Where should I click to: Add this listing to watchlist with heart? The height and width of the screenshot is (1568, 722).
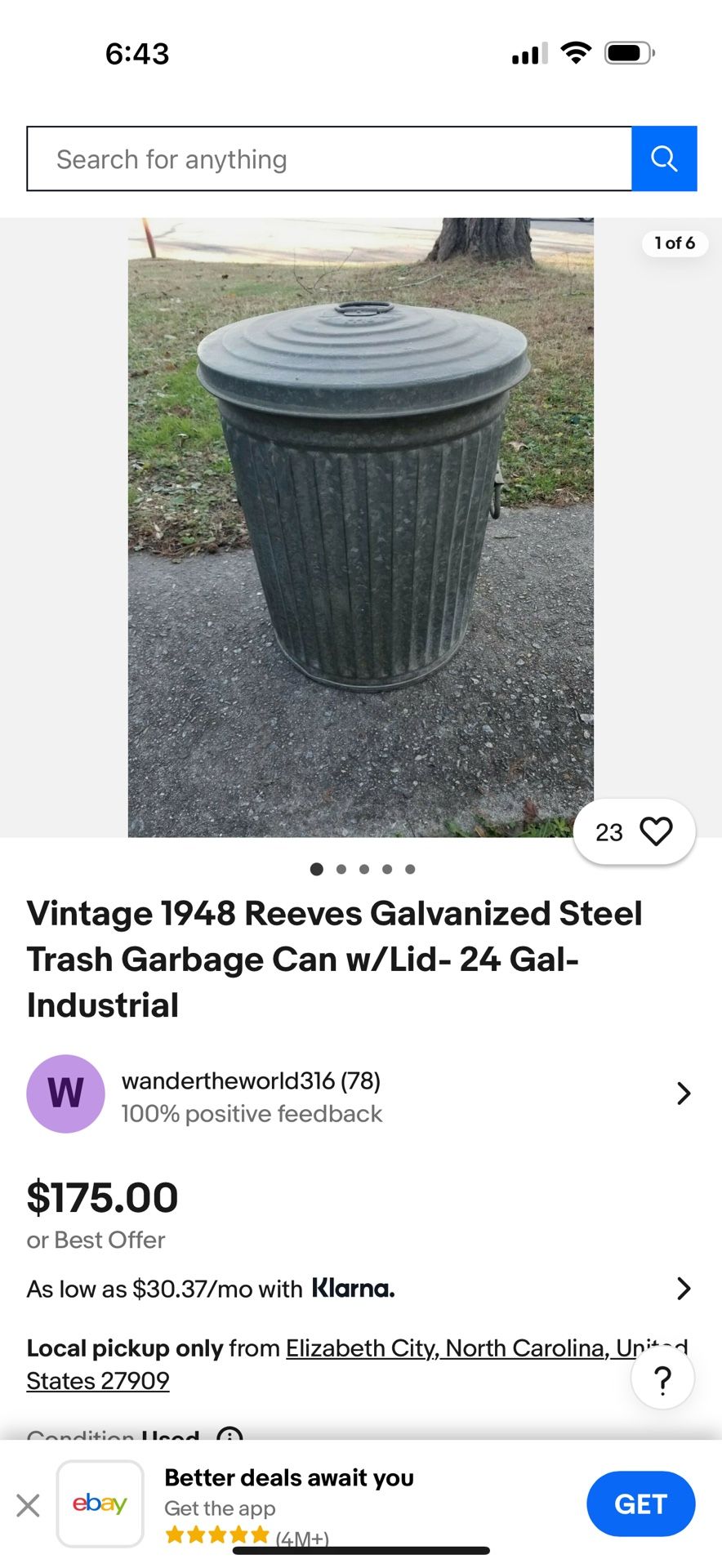point(655,831)
